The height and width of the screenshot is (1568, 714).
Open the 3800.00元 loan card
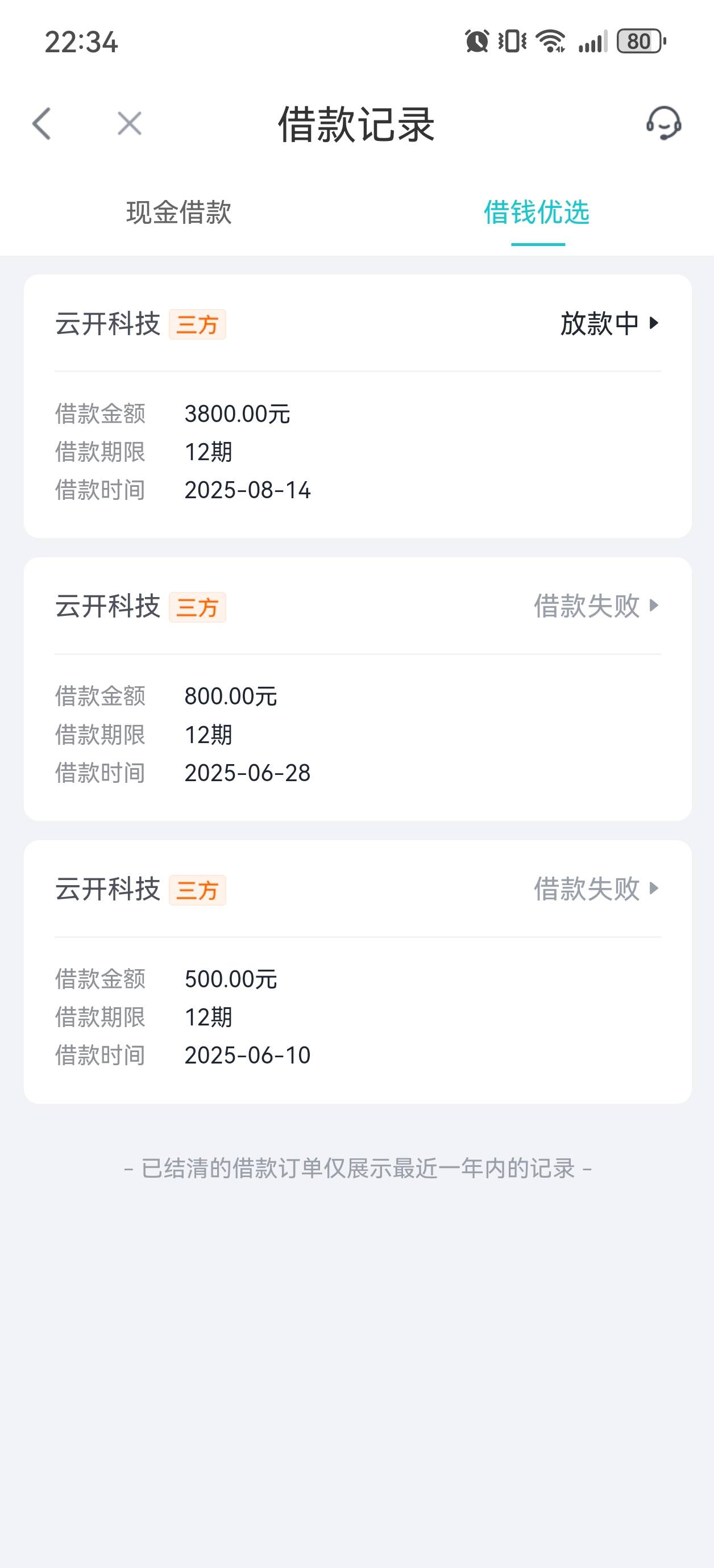click(x=358, y=406)
